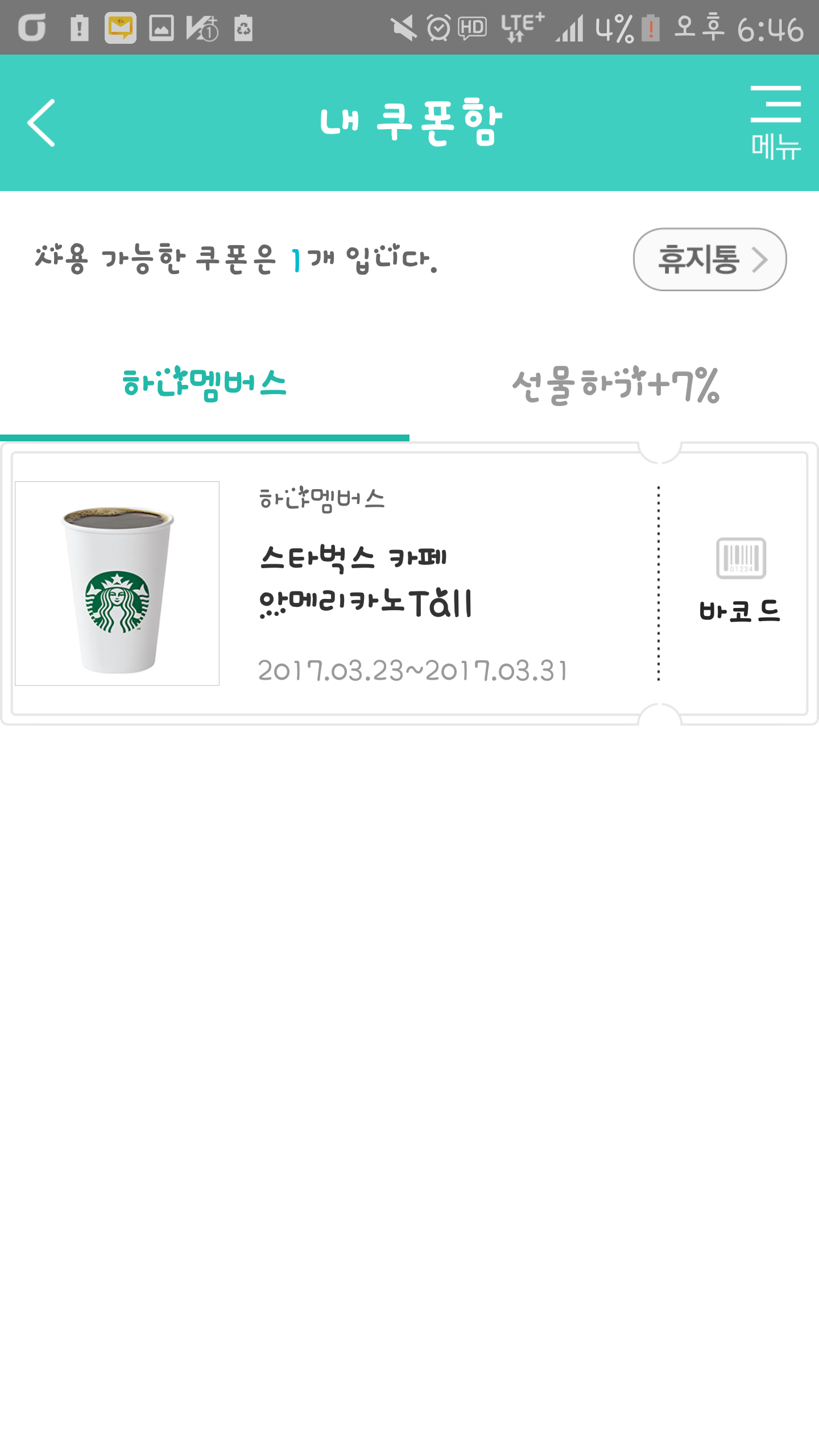
Task: Switch to the 하나멤버스 tab
Action: click(205, 385)
